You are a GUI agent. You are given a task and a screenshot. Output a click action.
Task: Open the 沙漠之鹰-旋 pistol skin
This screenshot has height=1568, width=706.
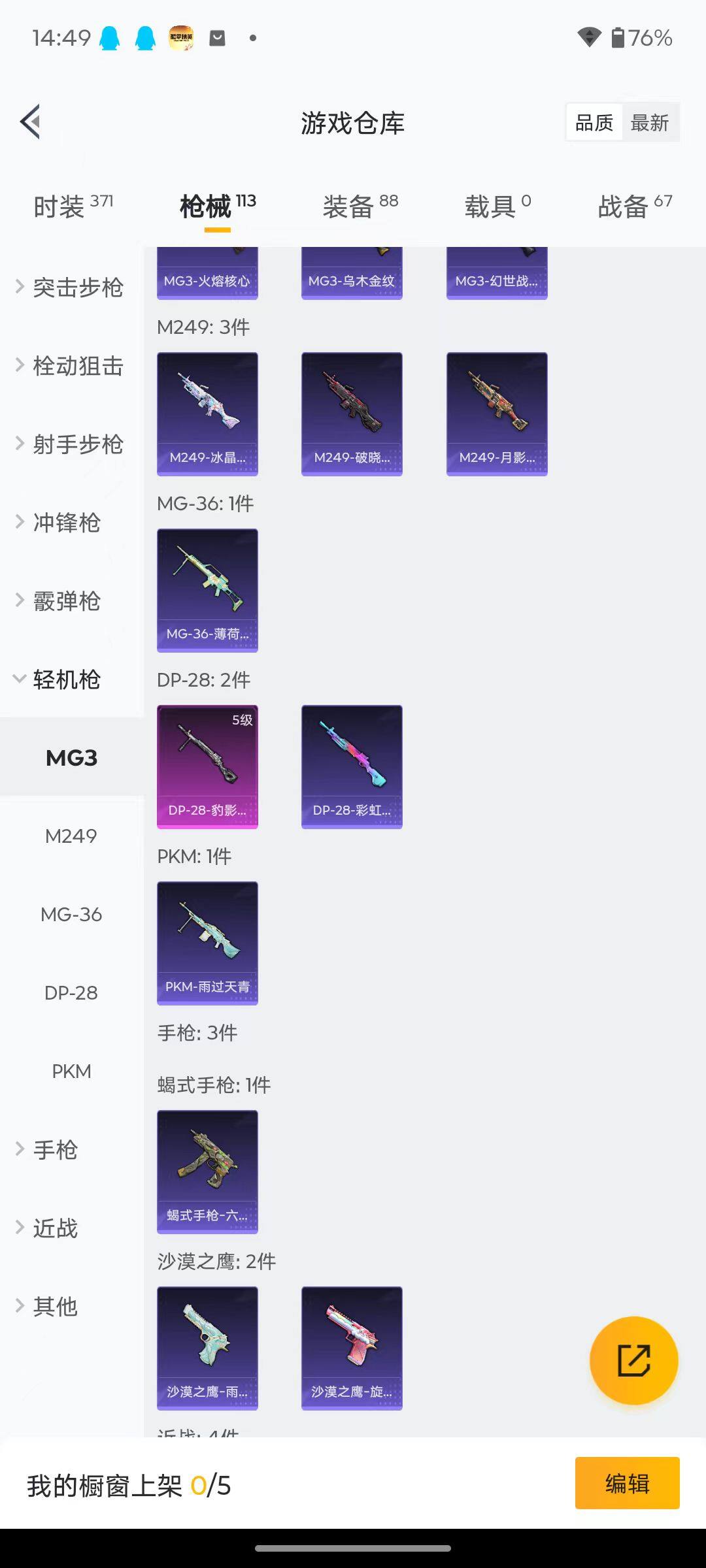(352, 1348)
